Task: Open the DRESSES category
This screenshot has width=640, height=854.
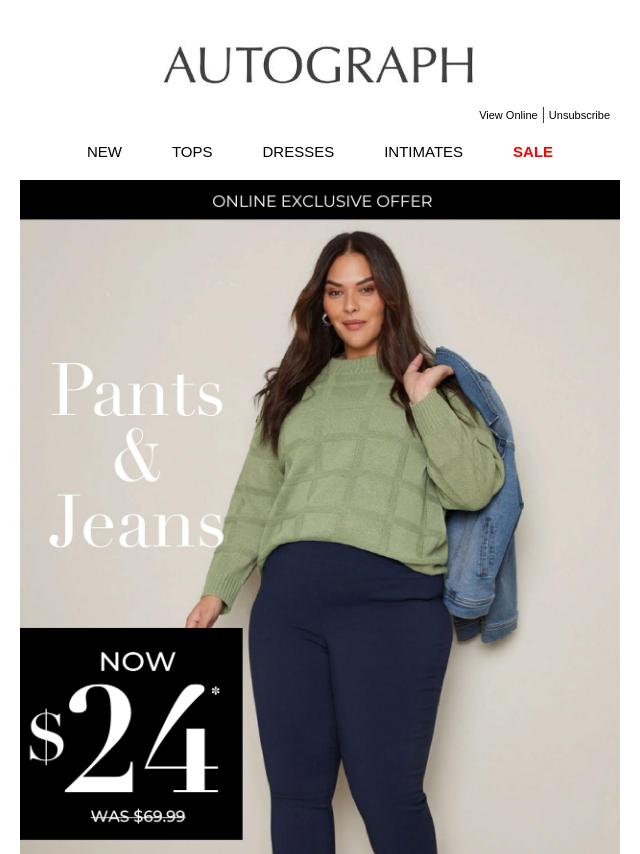Action: pos(298,152)
